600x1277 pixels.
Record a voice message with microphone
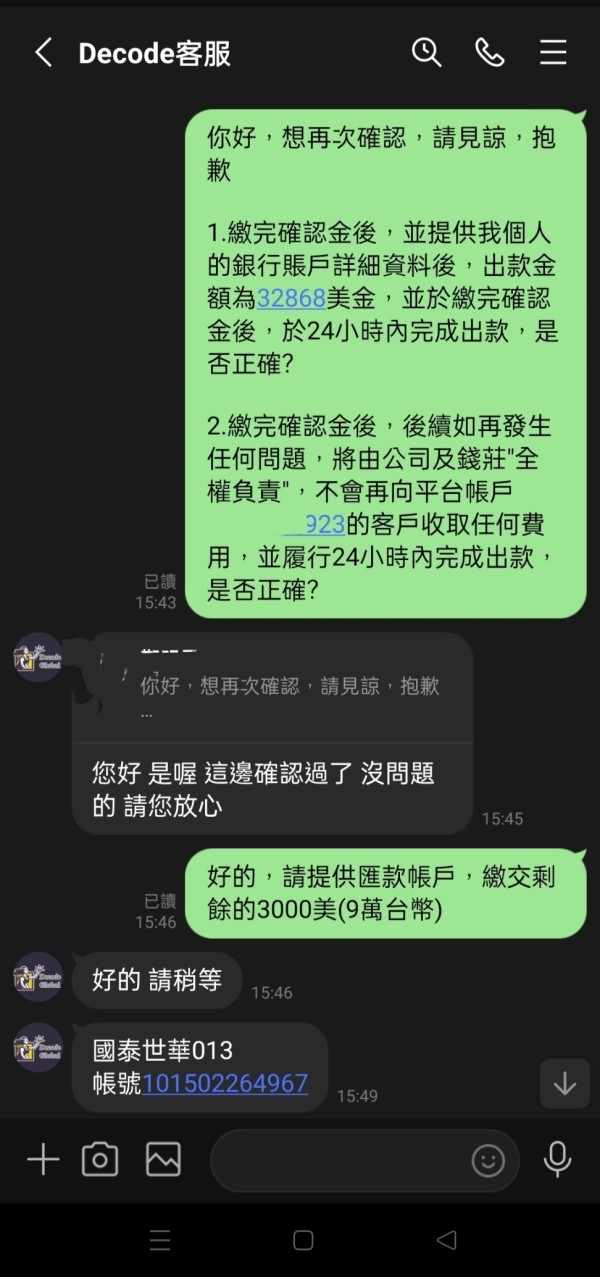[557, 1160]
